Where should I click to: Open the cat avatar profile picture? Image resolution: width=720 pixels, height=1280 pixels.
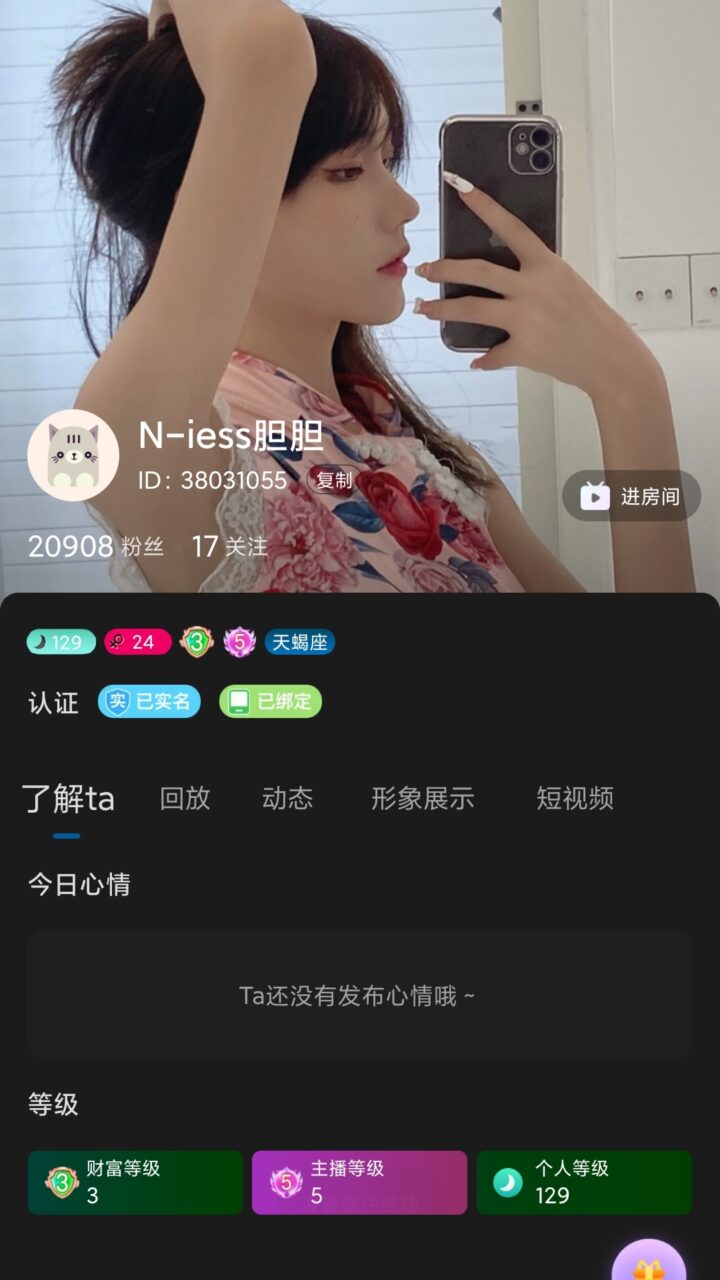73,455
